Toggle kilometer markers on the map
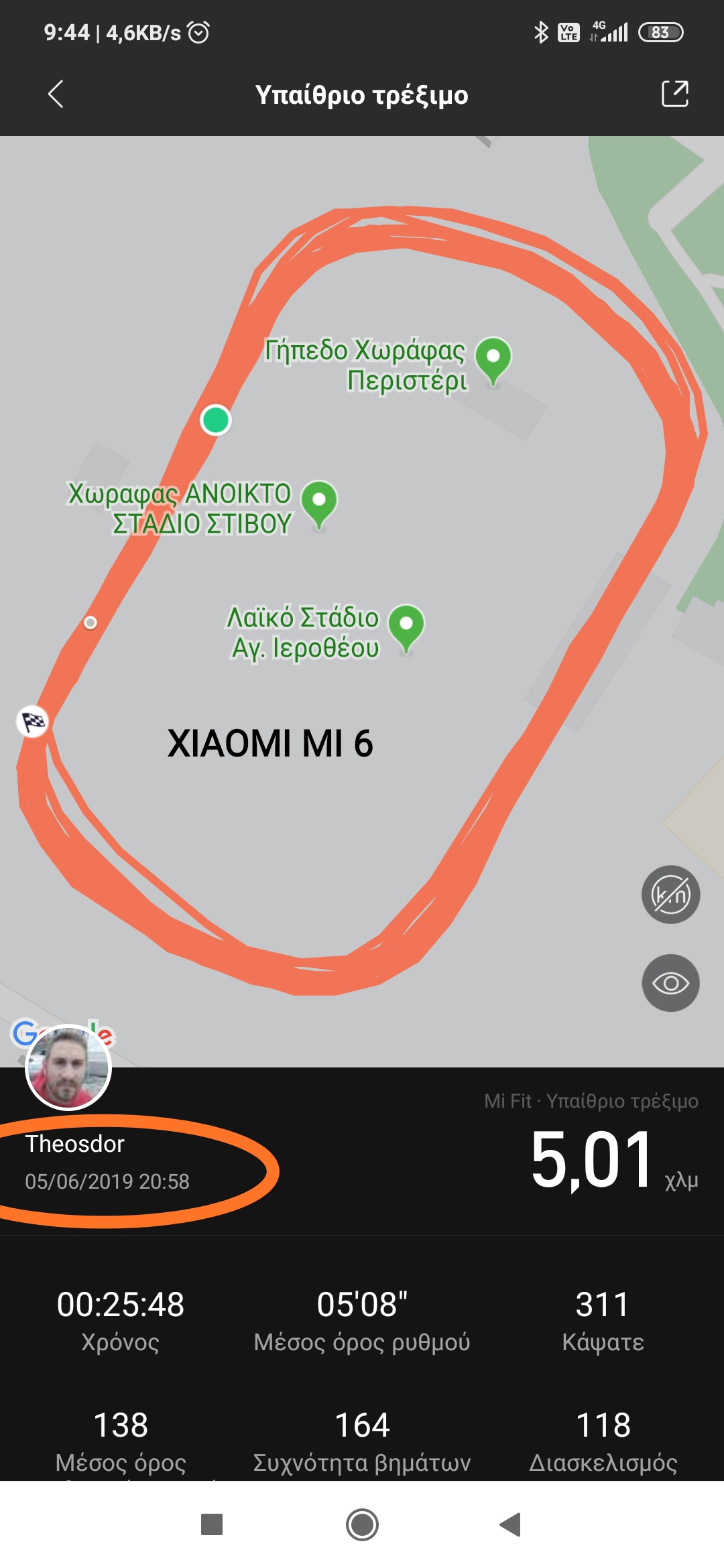The image size is (724, 1568). point(670,895)
